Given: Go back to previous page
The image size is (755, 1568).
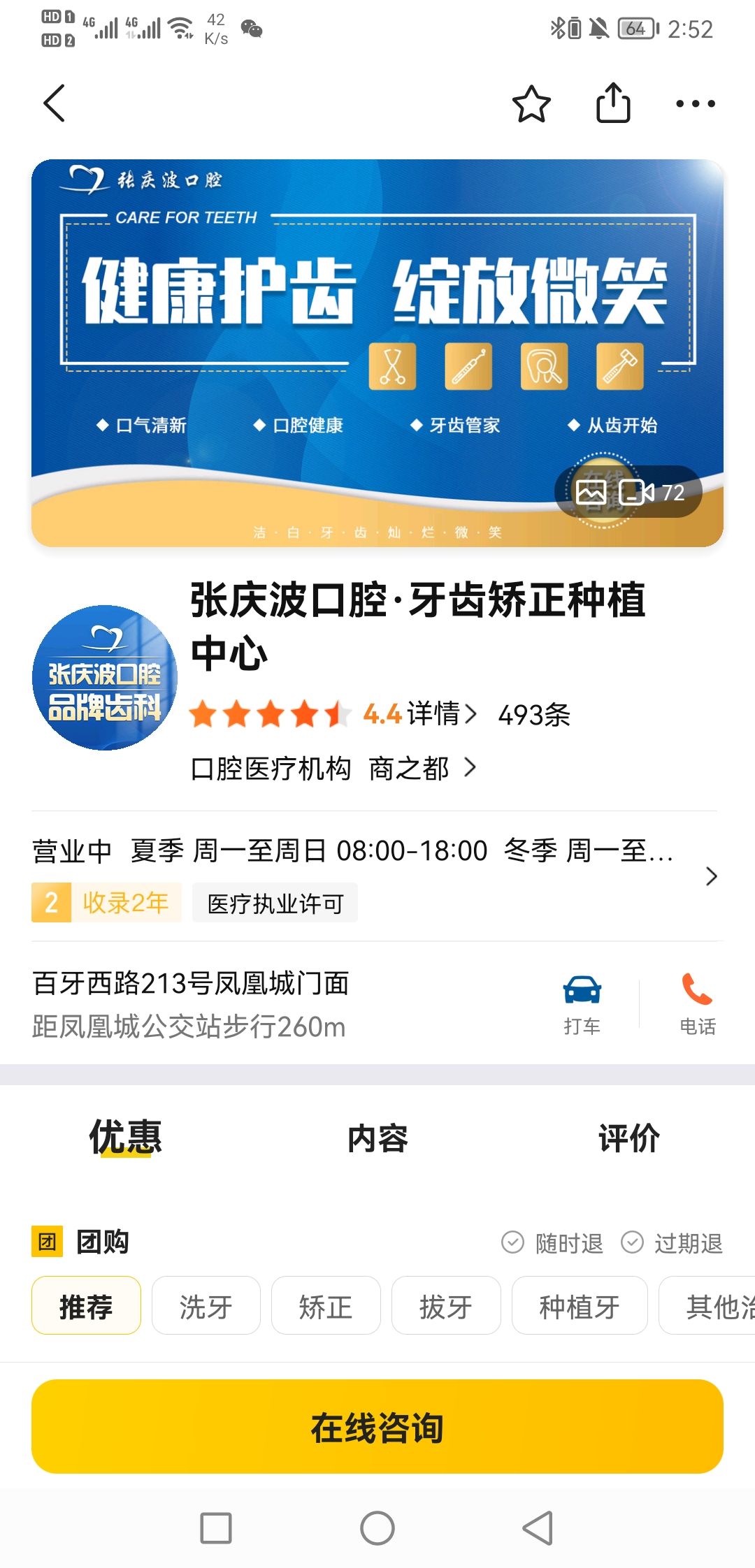Looking at the screenshot, I should click(55, 103).
